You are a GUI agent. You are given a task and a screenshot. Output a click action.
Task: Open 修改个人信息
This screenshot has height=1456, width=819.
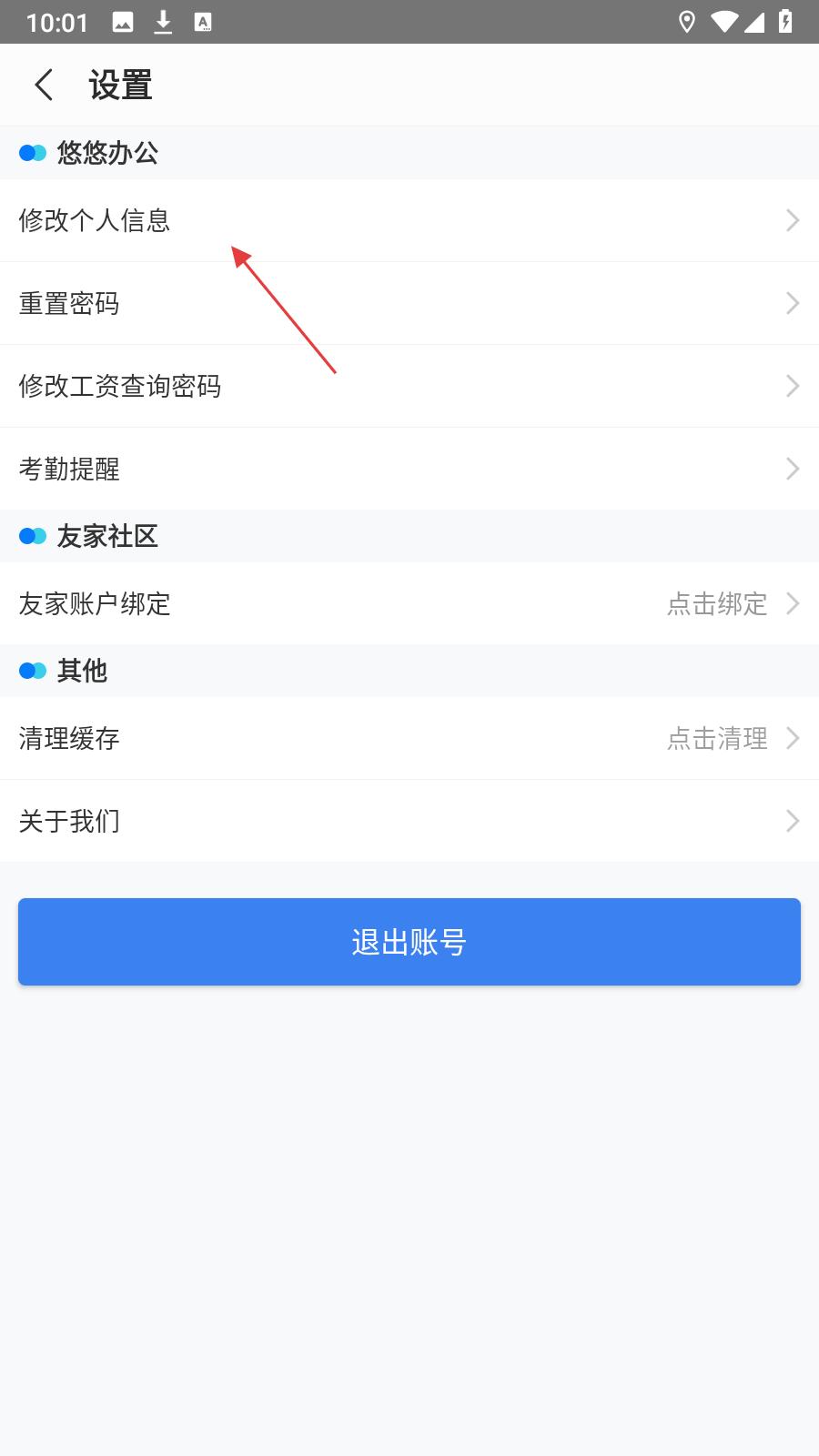click(x=409, y=220)
